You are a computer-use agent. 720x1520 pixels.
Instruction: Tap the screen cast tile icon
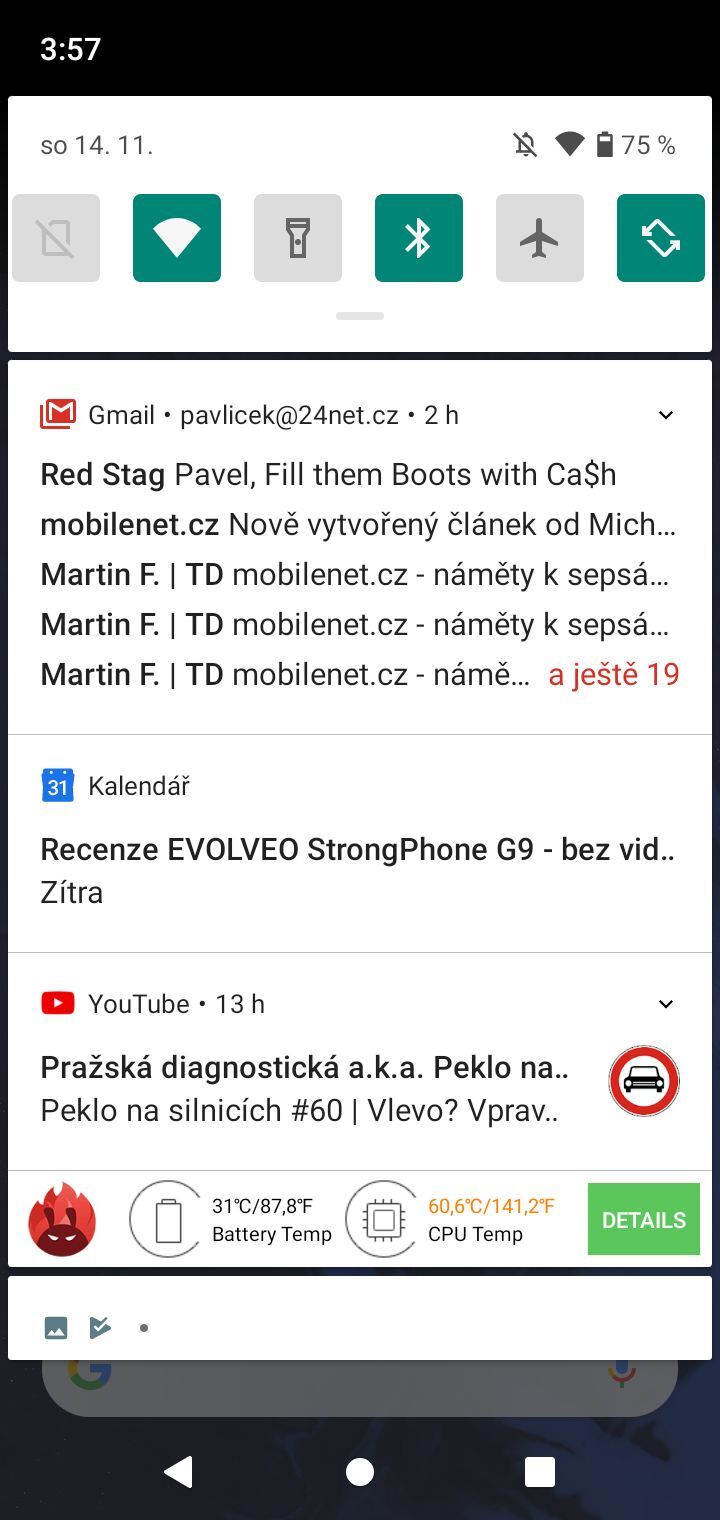pyautogui.click(x=55, y=237)
